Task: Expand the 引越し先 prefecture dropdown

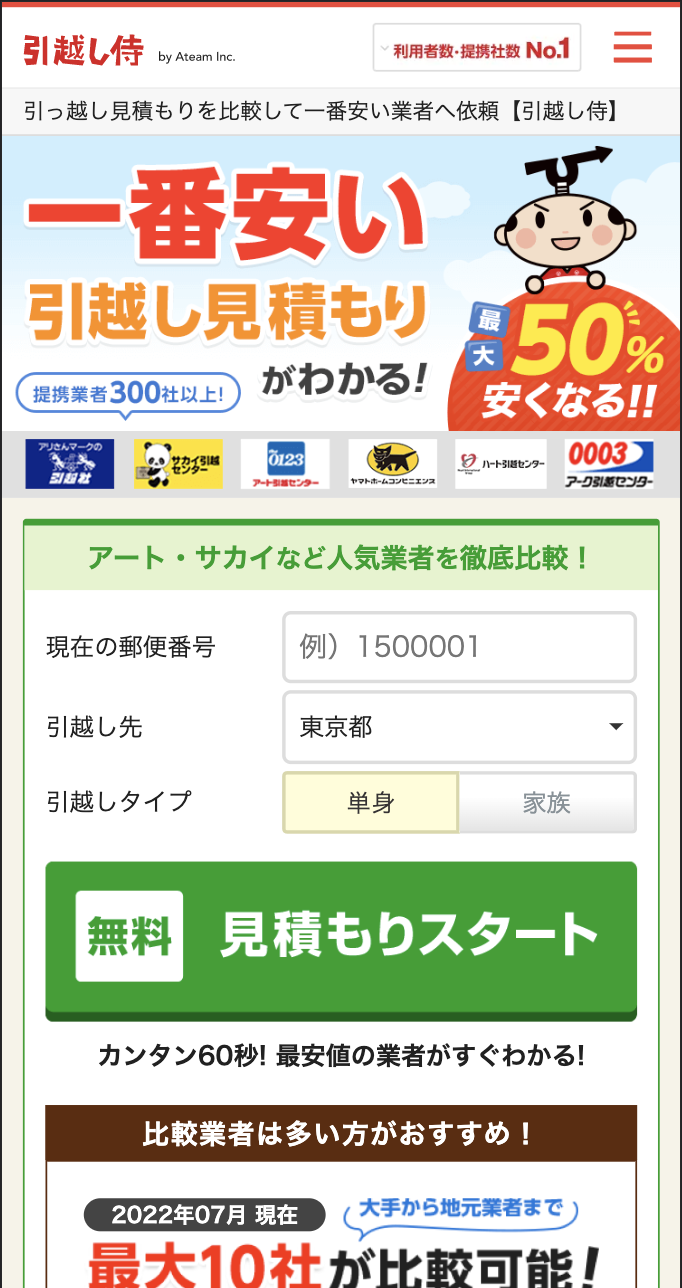Action: pos(459,727)
